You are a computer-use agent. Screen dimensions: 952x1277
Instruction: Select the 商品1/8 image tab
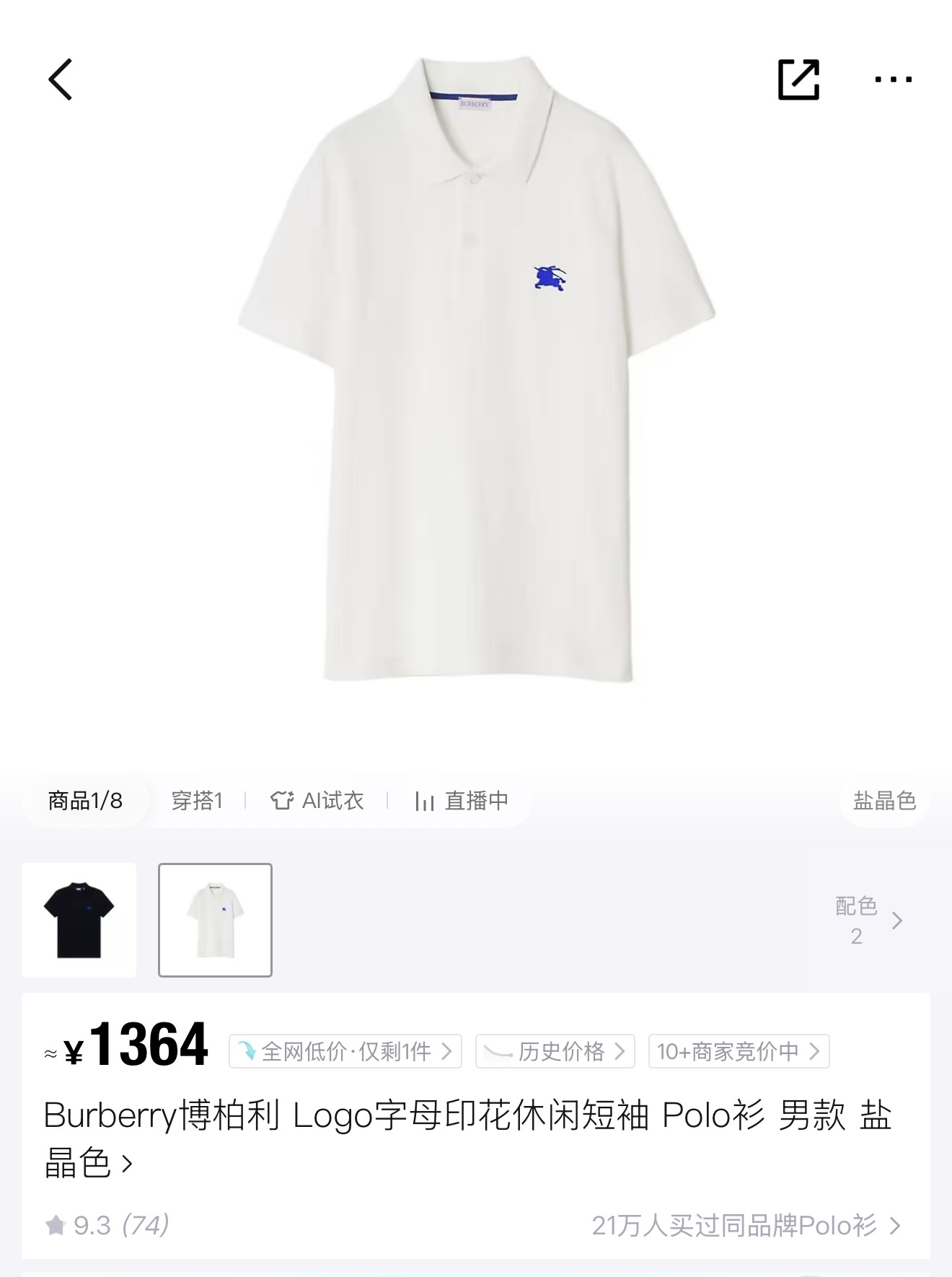85,800
